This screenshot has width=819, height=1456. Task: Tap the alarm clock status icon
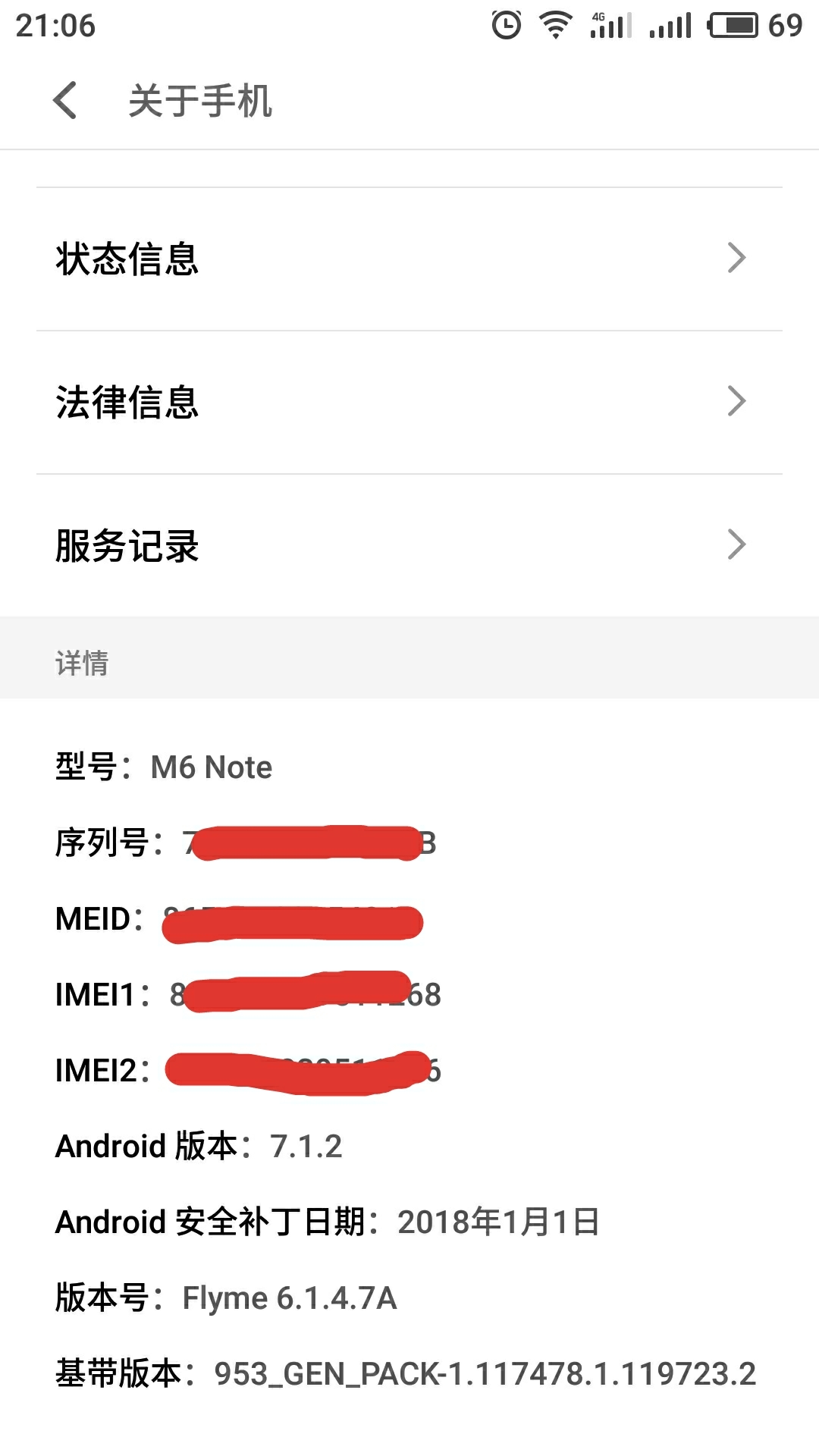(503, 23)
